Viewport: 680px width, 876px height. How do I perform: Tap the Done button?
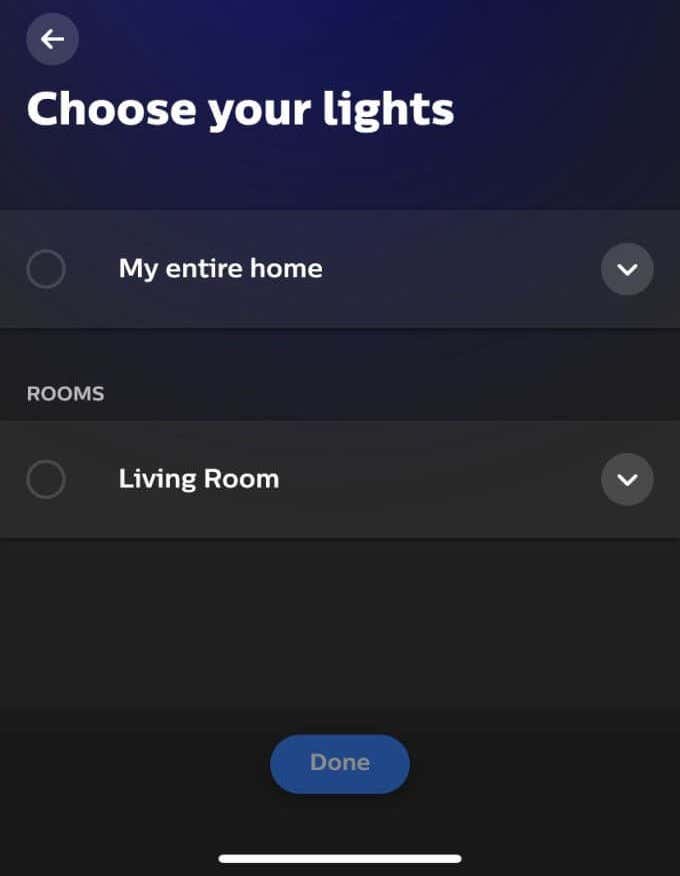click(340, 763)
